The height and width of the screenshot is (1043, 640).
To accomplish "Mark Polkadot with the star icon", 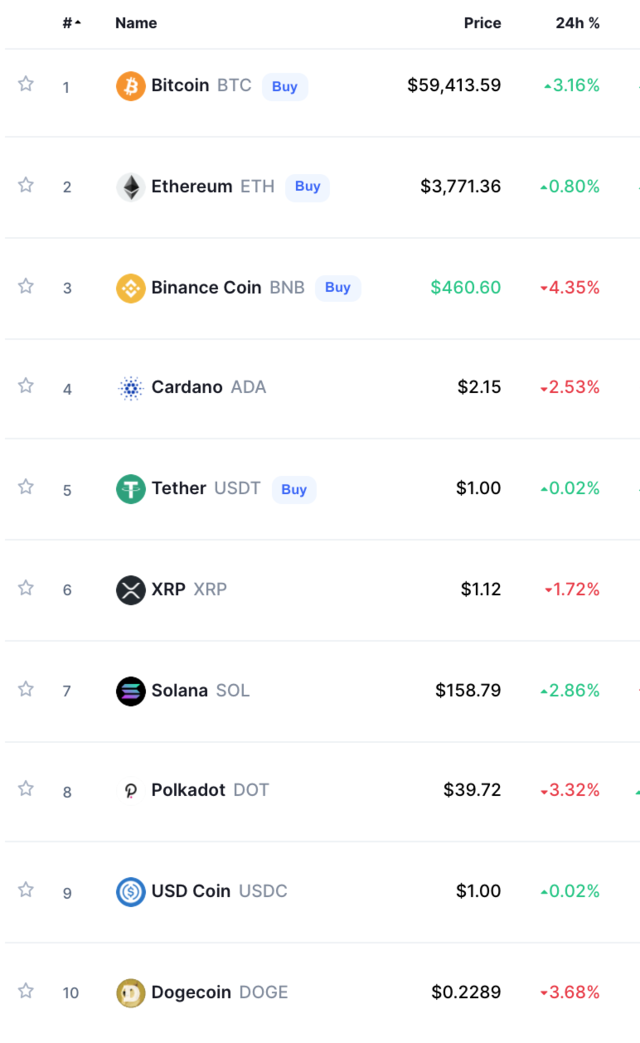I will point(26,789).
